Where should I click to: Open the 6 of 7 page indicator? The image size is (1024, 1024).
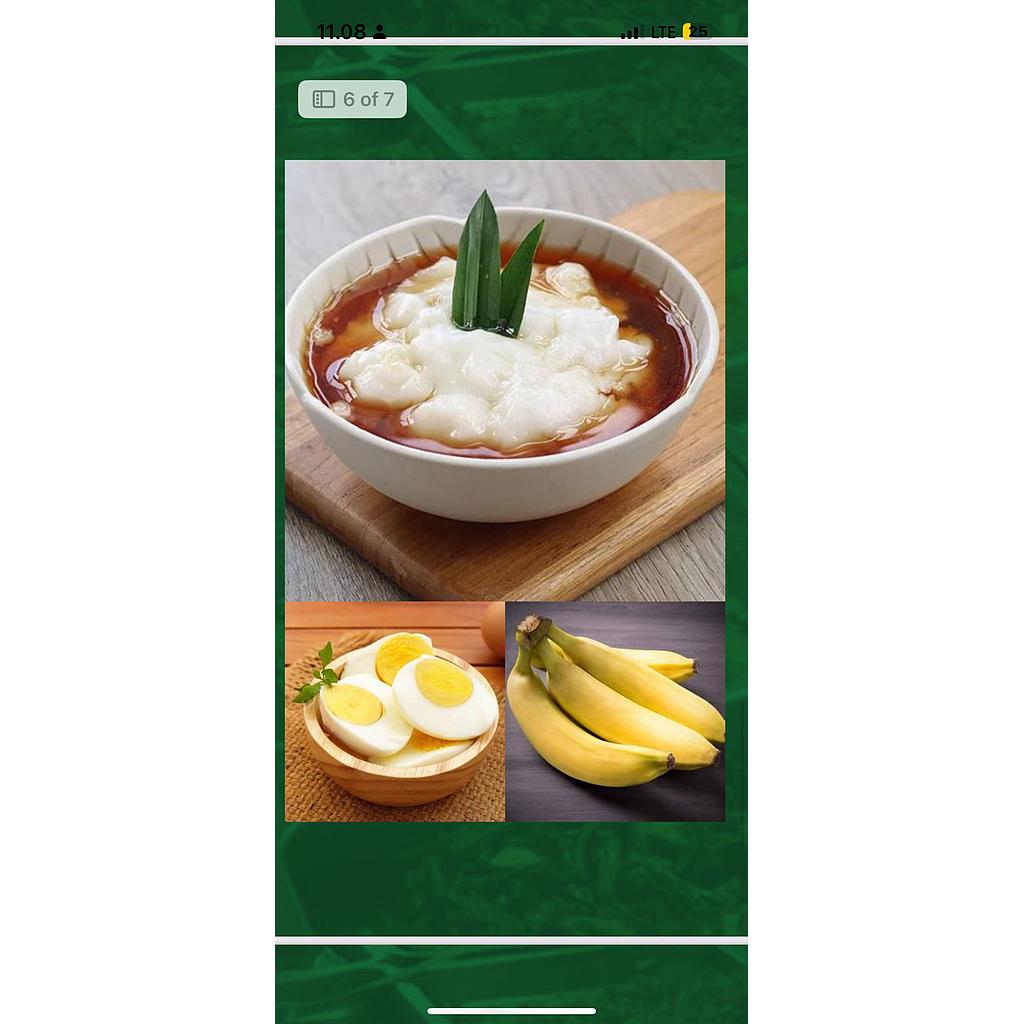(x=352, y=99)
